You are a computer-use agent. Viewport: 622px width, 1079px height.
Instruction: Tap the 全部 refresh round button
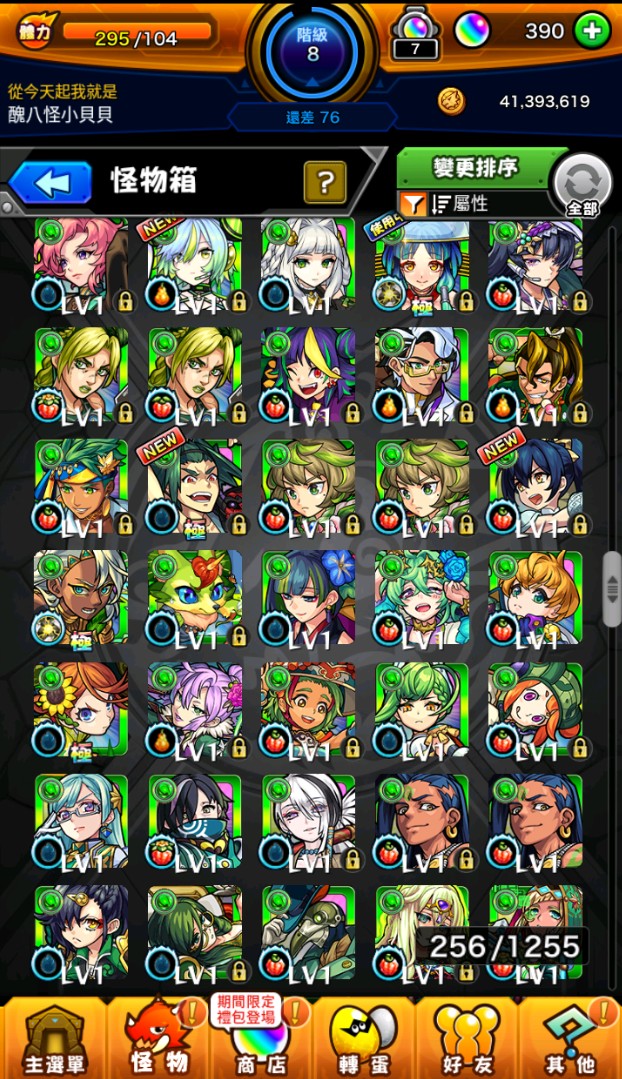[583, 185]
